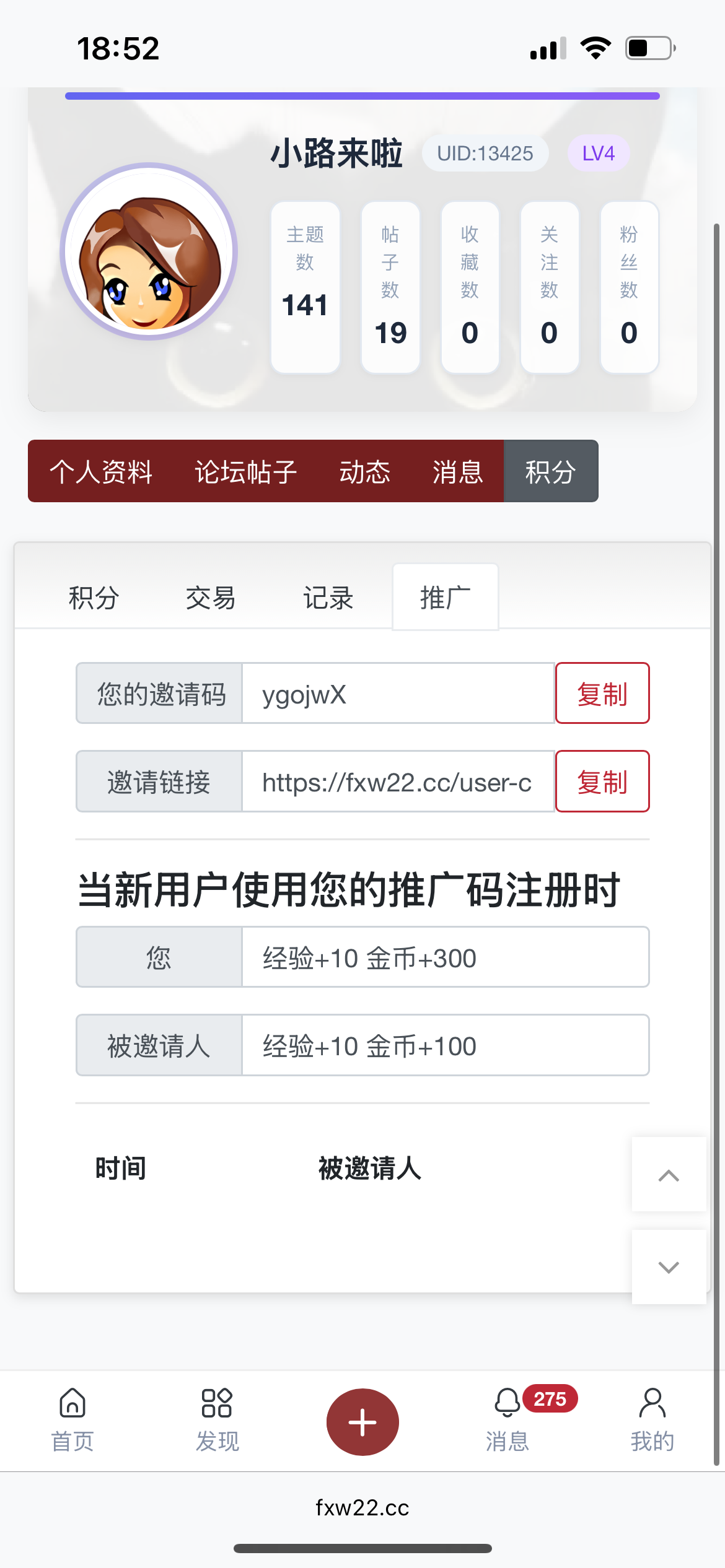View the 主题数 141 stat card
Viewport: 725px width, 1568px height.
click(x=305, y=287)
